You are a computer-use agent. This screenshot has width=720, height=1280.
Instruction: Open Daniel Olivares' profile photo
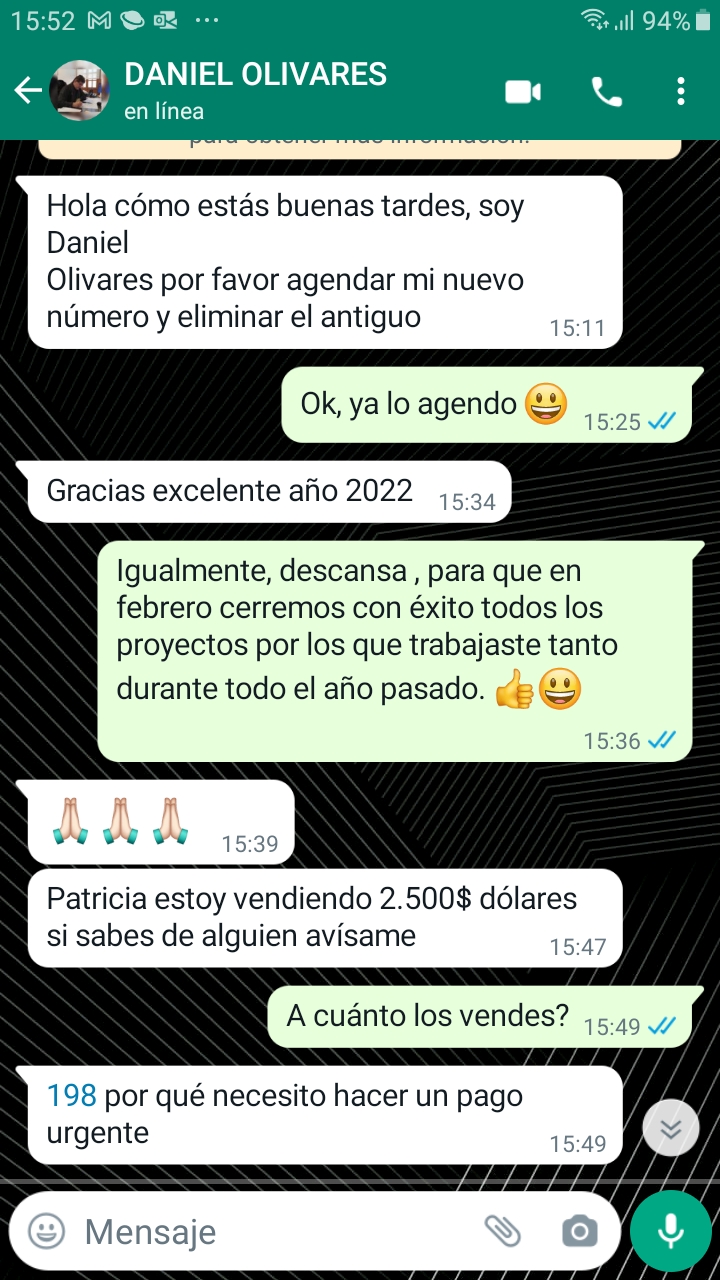(x=79, y=92)
